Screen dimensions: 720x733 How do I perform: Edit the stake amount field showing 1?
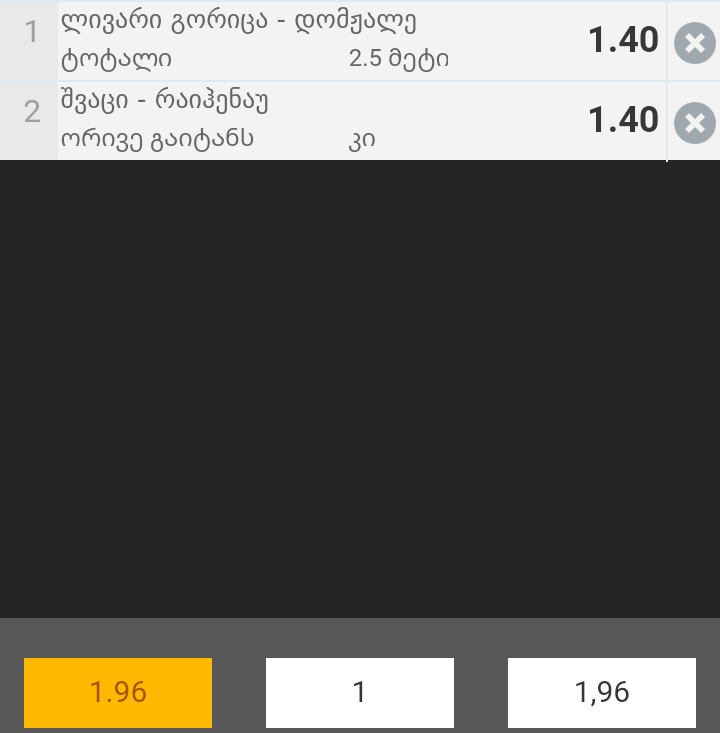(360, 692)
